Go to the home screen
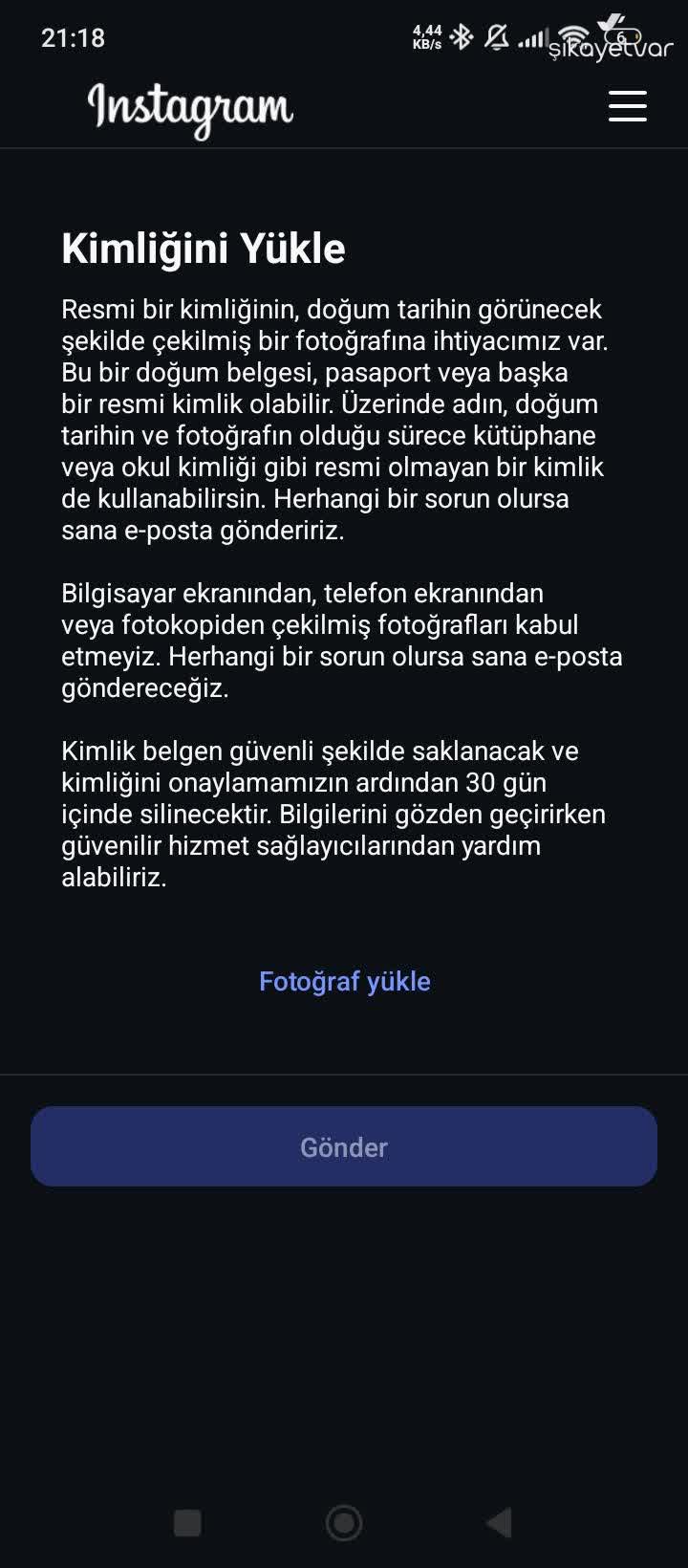 point(344,1522)
